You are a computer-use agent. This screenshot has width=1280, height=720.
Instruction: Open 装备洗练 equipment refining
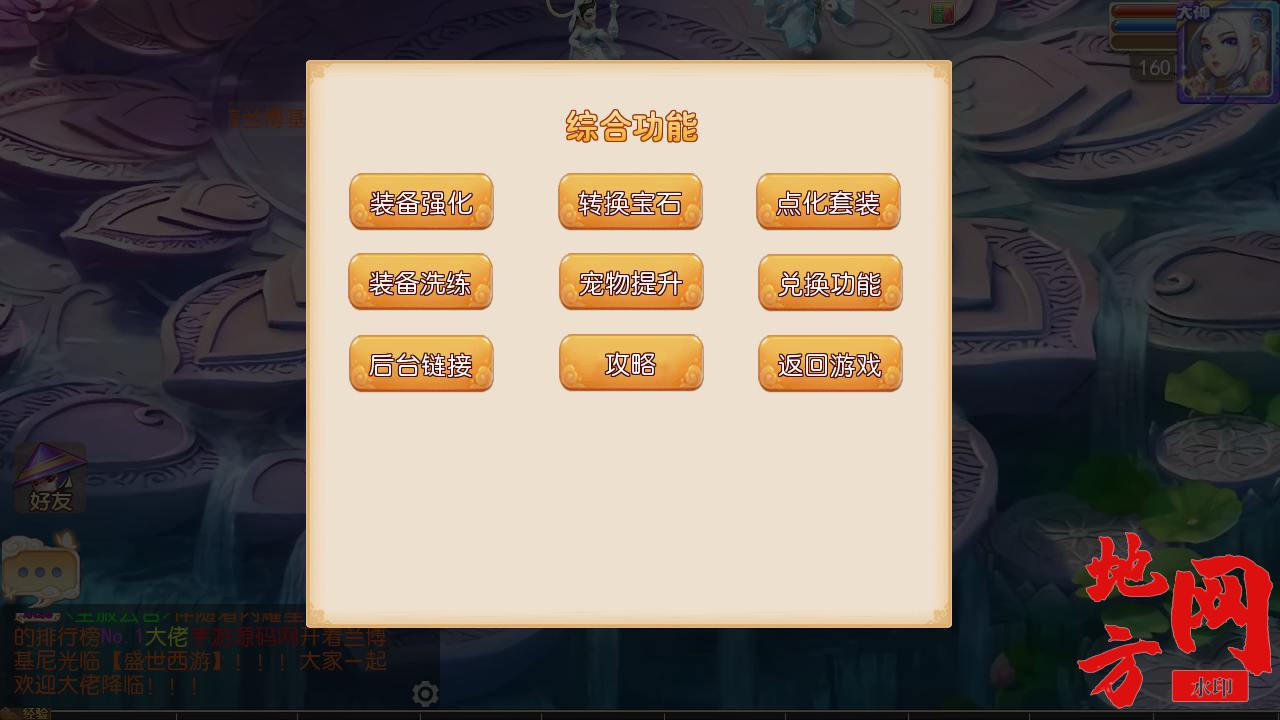click(420, 282)
